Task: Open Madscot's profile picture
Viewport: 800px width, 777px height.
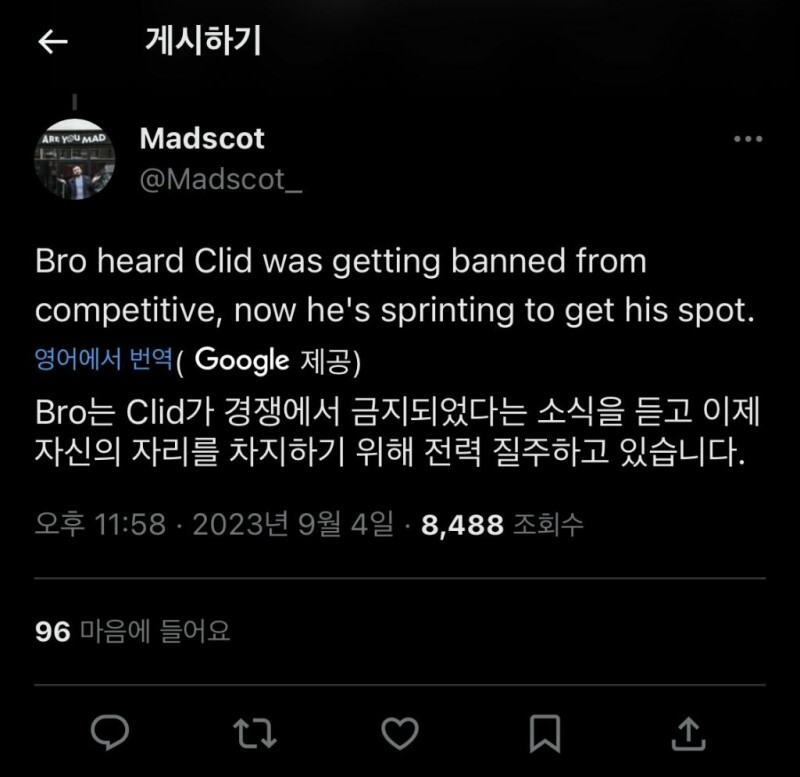Action: click(76, 159)
